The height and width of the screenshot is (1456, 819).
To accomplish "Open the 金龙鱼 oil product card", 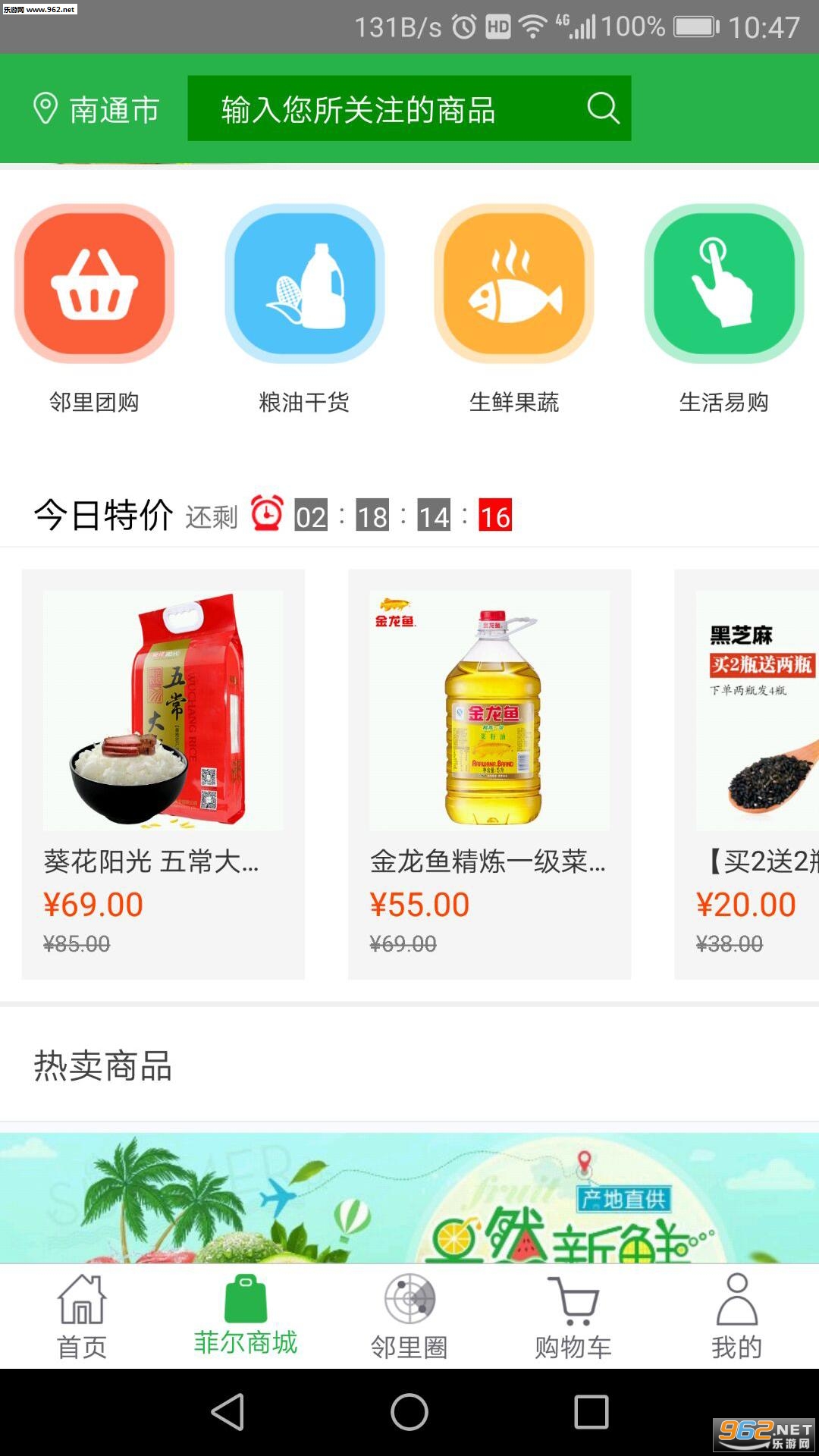I will coord(489,773).
